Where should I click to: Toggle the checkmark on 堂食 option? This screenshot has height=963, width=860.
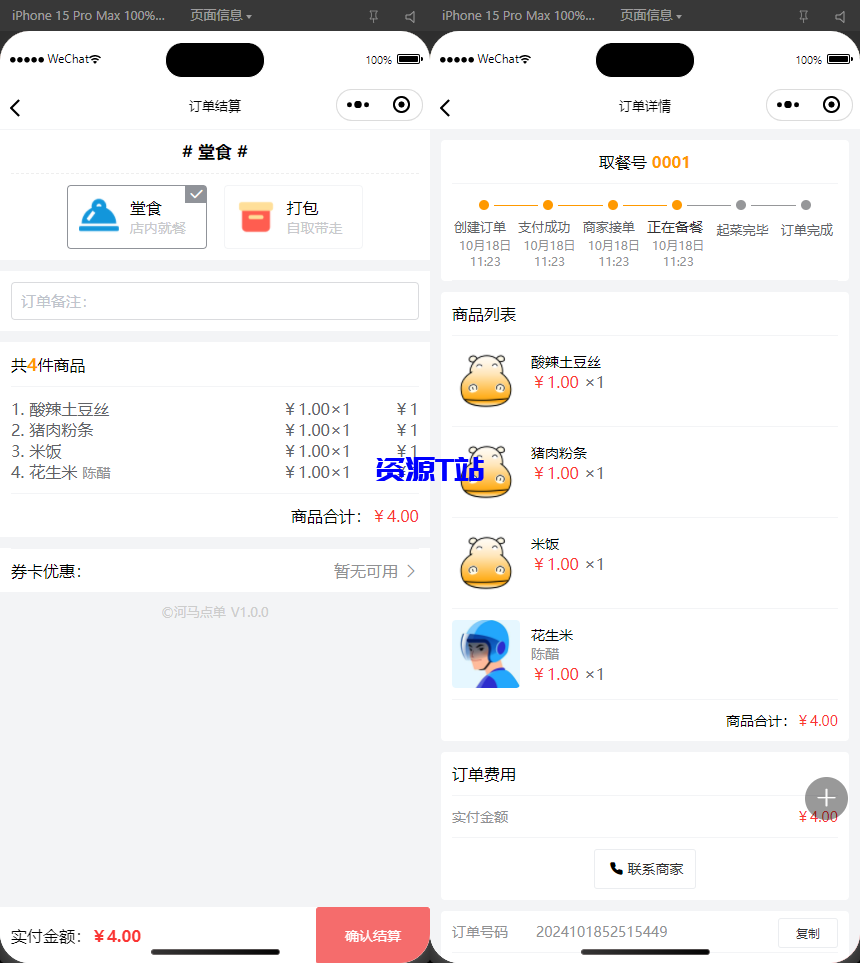[x=196, y=195]
